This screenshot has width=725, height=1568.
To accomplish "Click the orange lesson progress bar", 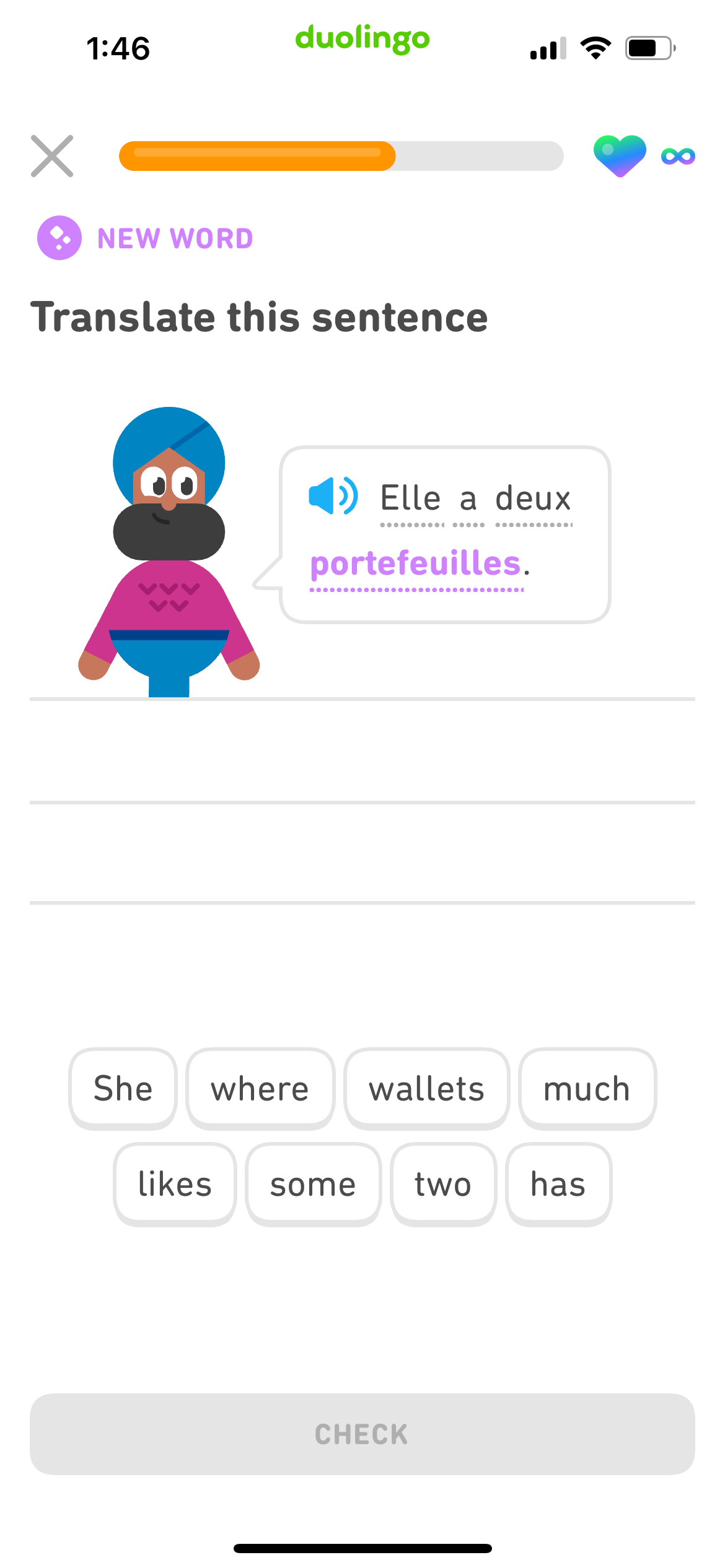I will pos(257,157).
